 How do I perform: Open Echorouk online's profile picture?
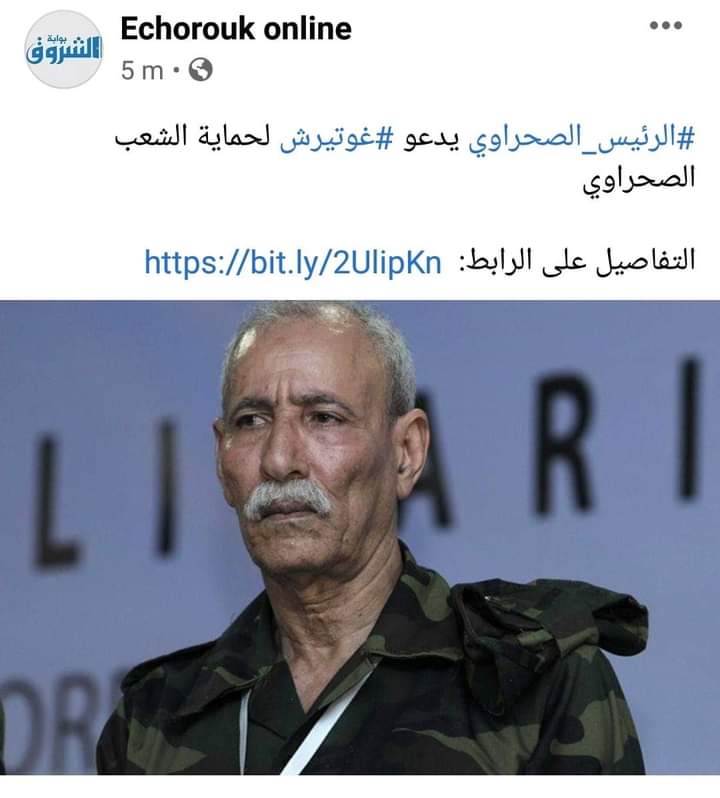tap(64, 49)
